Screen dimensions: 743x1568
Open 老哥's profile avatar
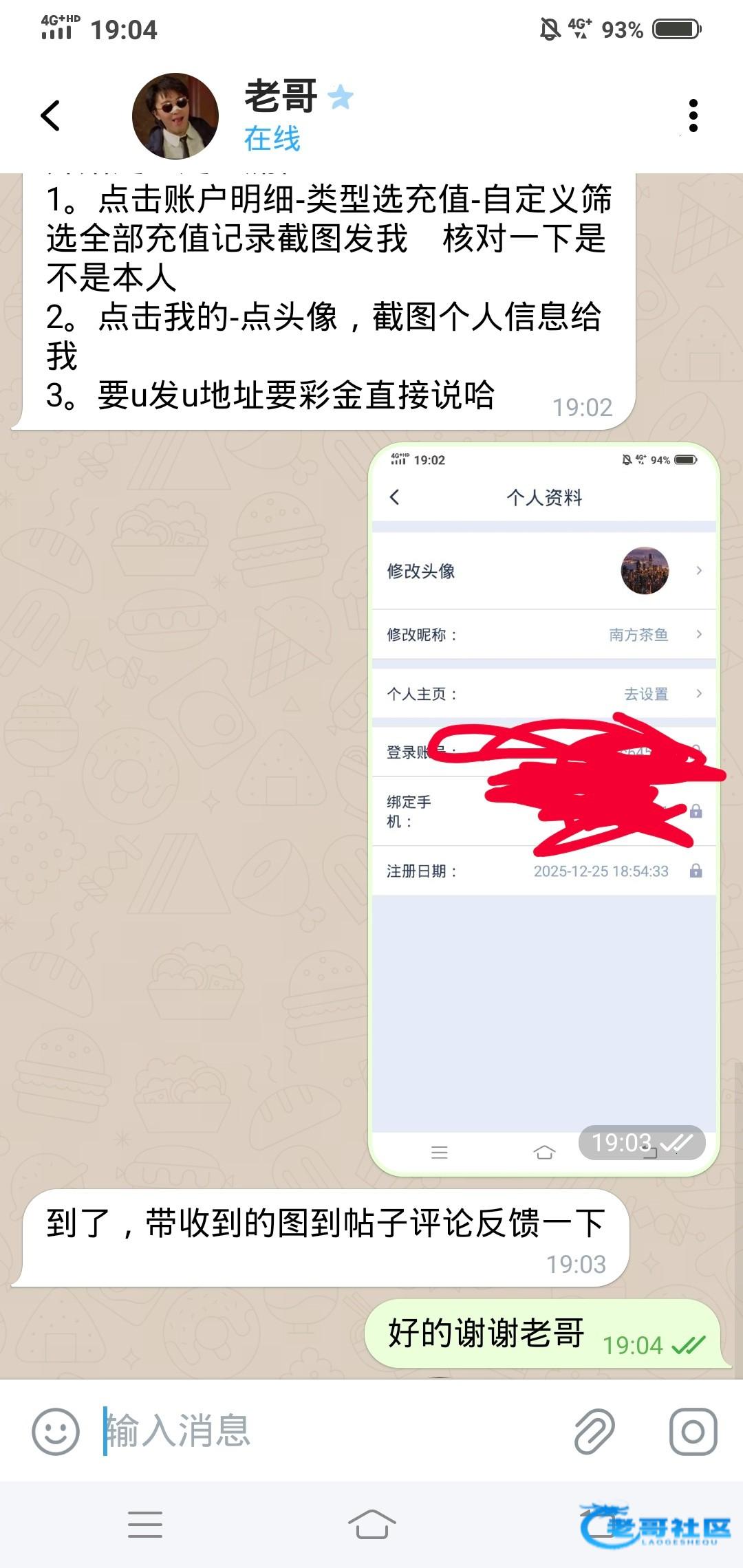(x=175, y=116)
